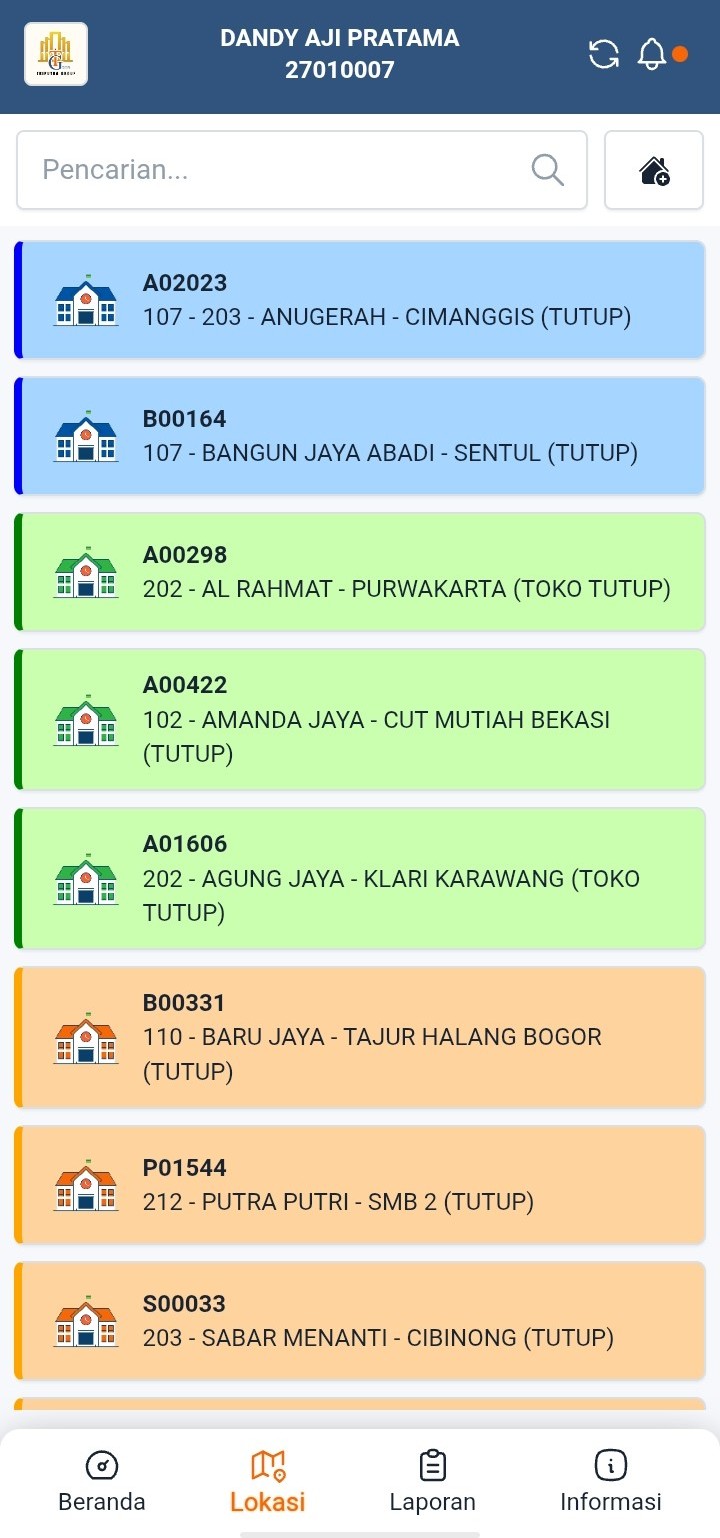Switch to the Beranda tab
Image resolution: width=720 pixels, height=1538 pixels.
(x=102, y=1481)
